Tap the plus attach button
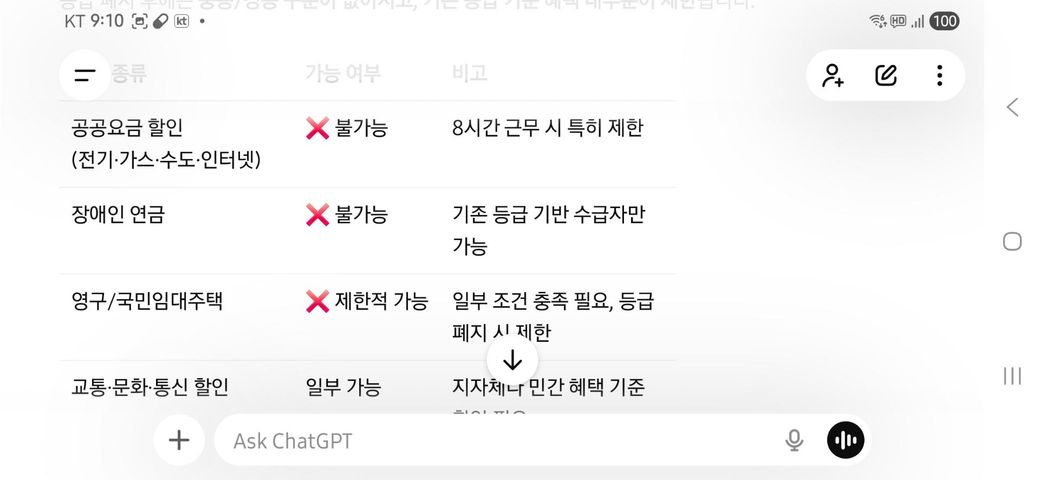Viewport: 1040px width, 480px height. pyautogui.click(x=179, y=440)
